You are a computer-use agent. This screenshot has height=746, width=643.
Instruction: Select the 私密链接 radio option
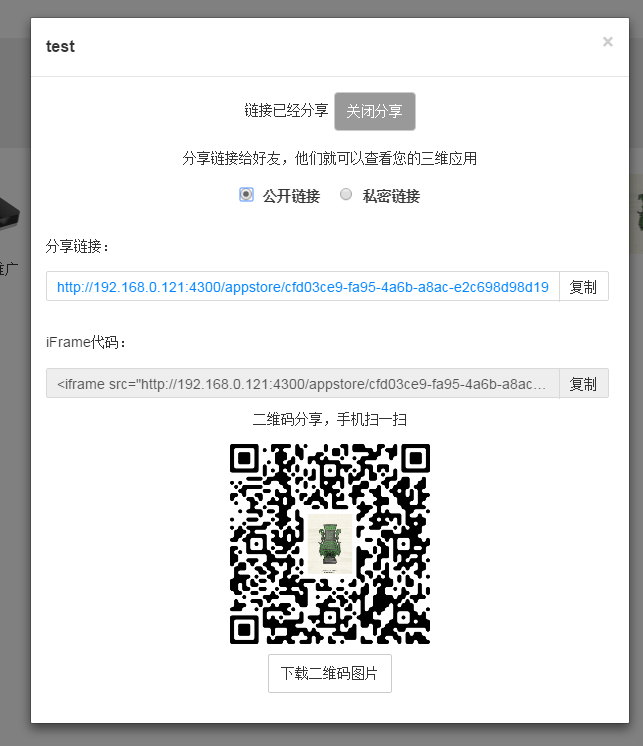click(x=347, y=195)
